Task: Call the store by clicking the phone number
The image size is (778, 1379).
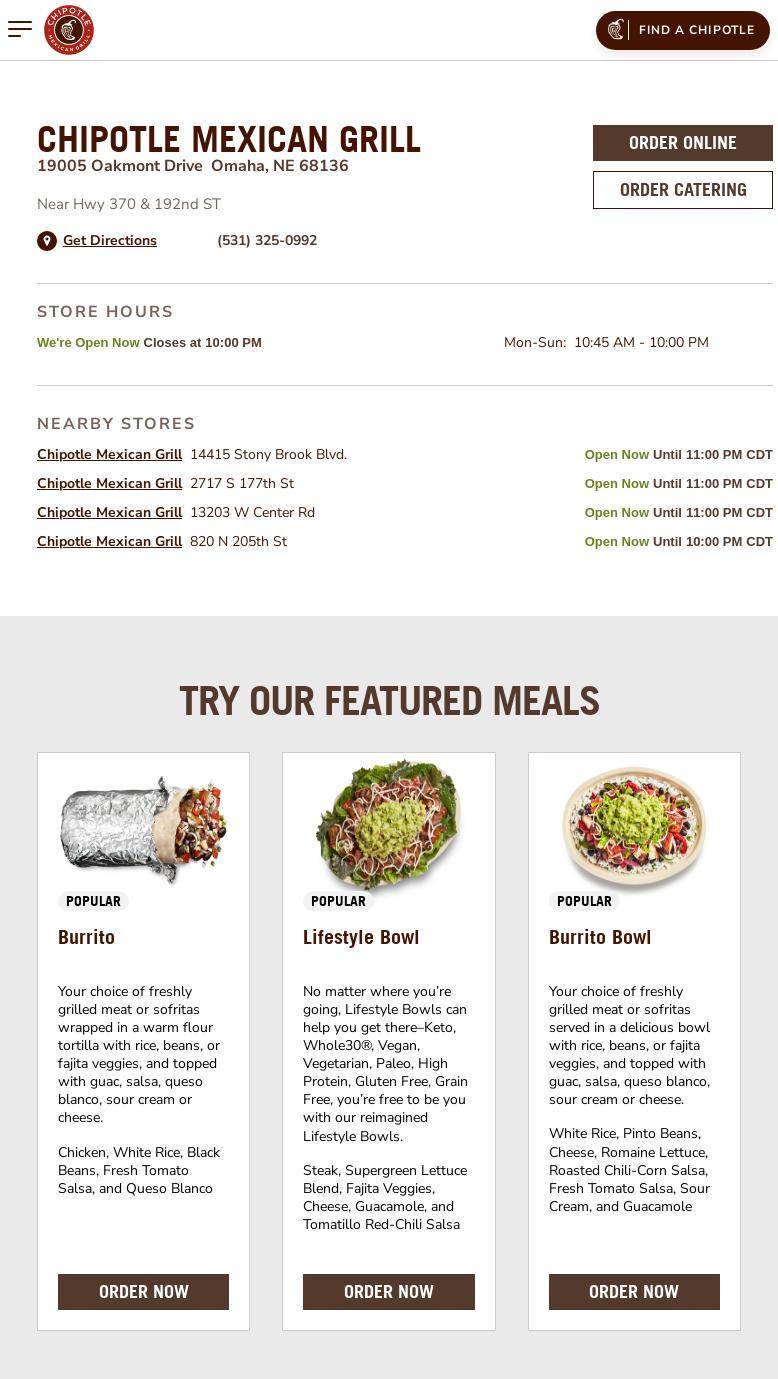Action: 267,240
